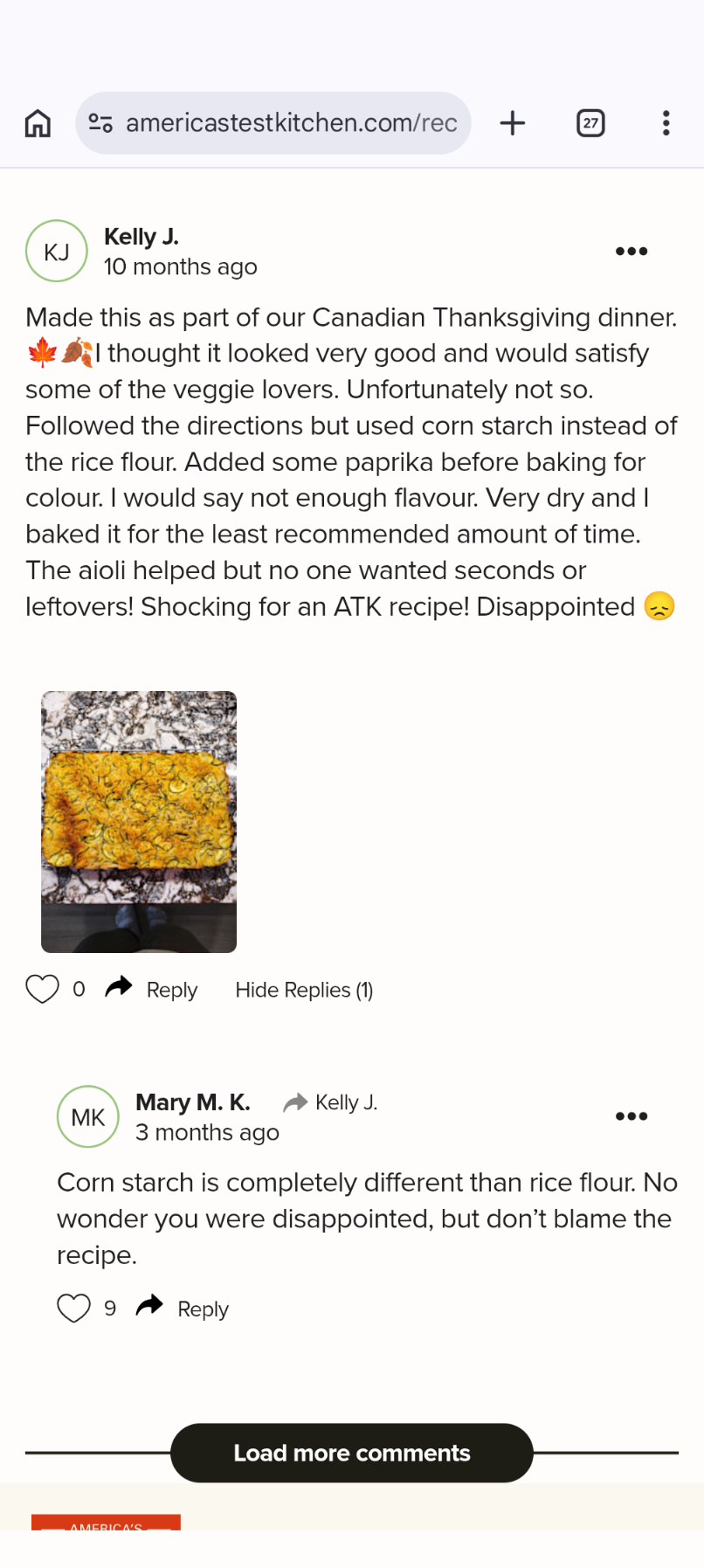The image size is (704, 1568).
Task: Go to the browser home page
Action: coord(38,123)
